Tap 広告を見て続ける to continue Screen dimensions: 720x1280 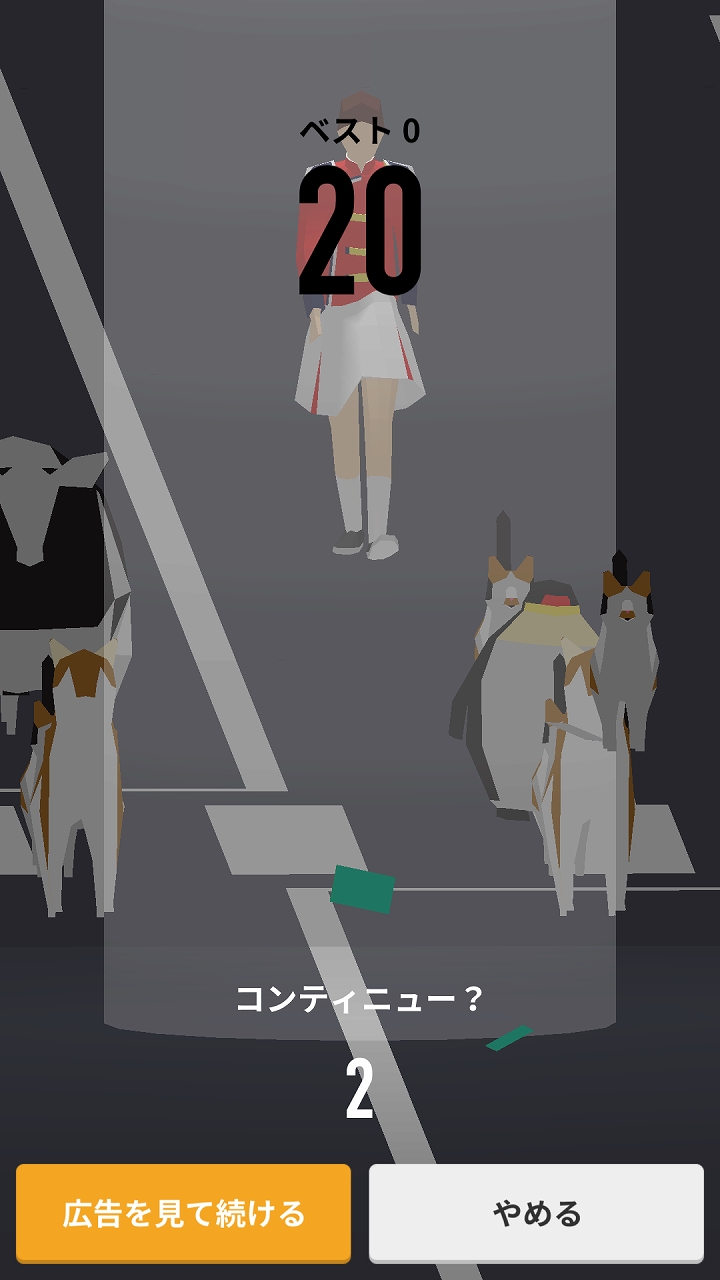(x=183, y=1213)
